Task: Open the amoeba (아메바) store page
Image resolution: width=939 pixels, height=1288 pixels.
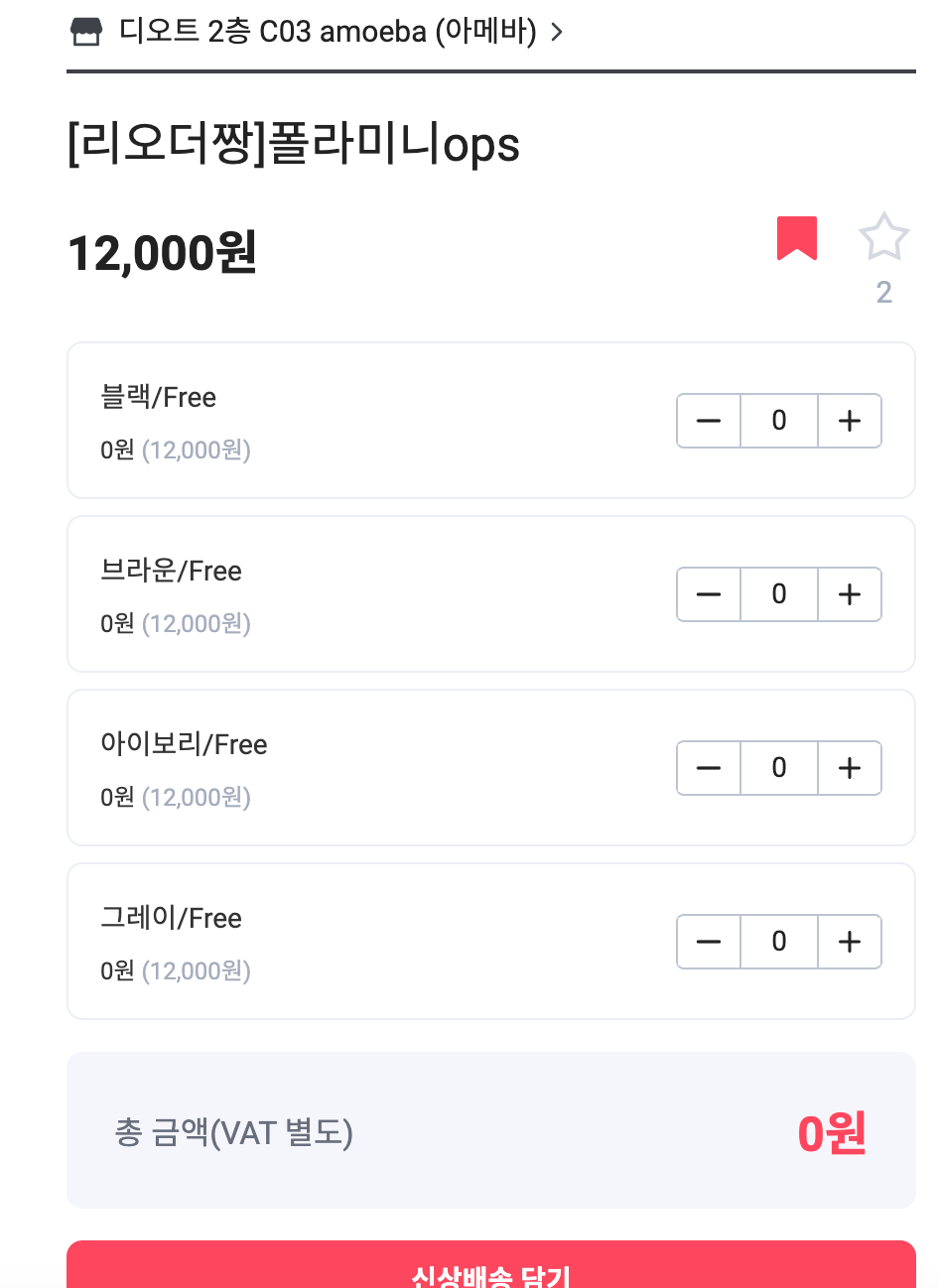Action: click(x=318, y=32)
